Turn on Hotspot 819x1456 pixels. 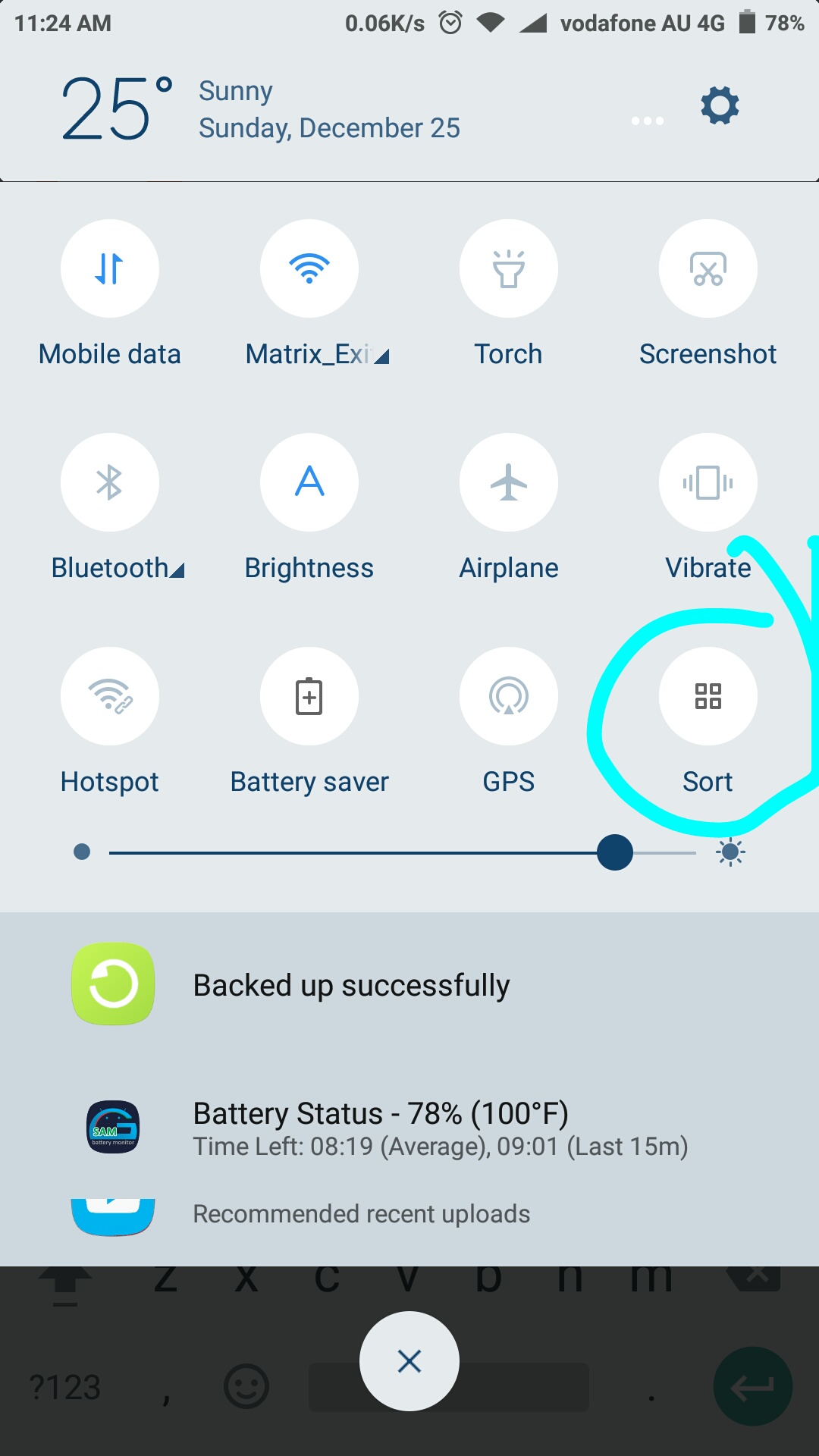(110, 697)
